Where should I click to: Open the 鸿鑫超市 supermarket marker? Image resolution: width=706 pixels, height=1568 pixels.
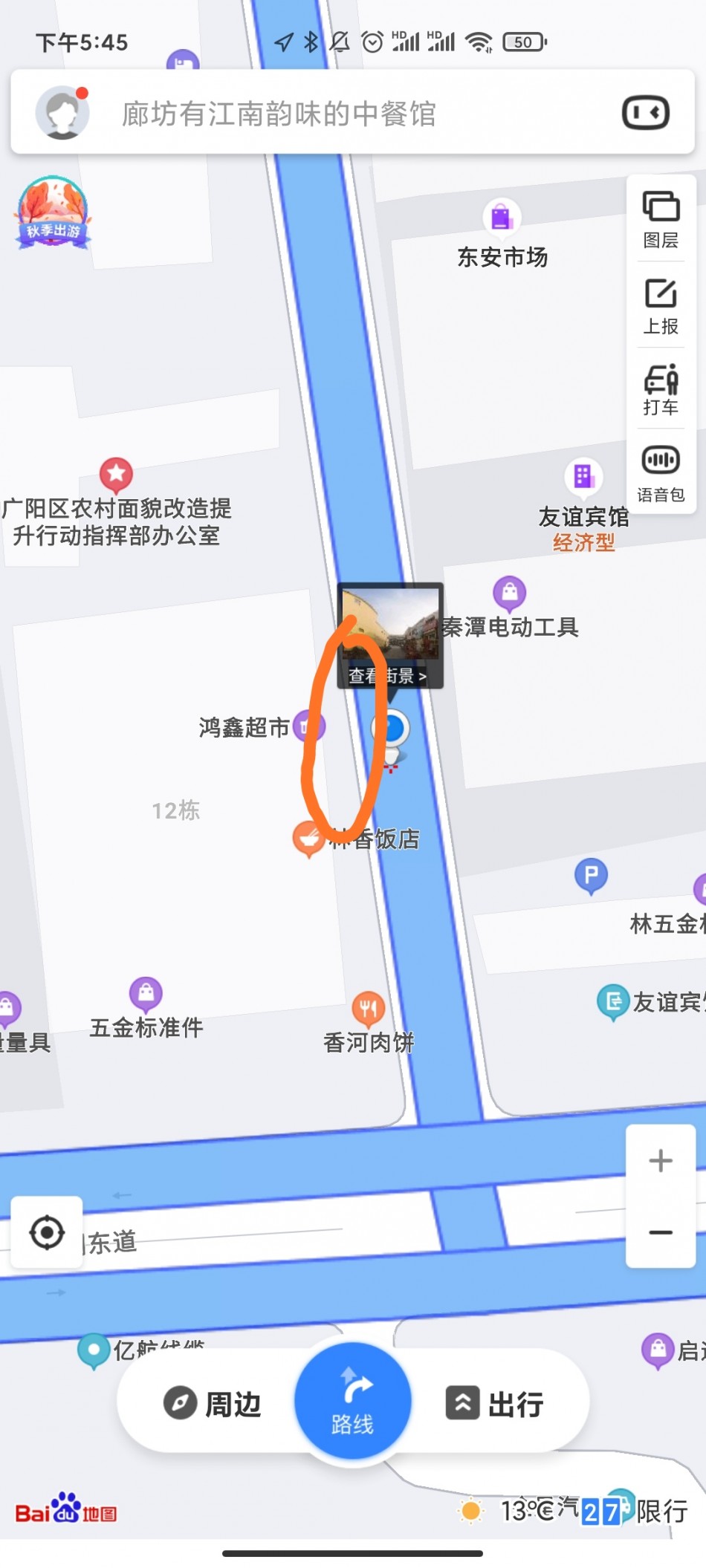tap(306, 726)
